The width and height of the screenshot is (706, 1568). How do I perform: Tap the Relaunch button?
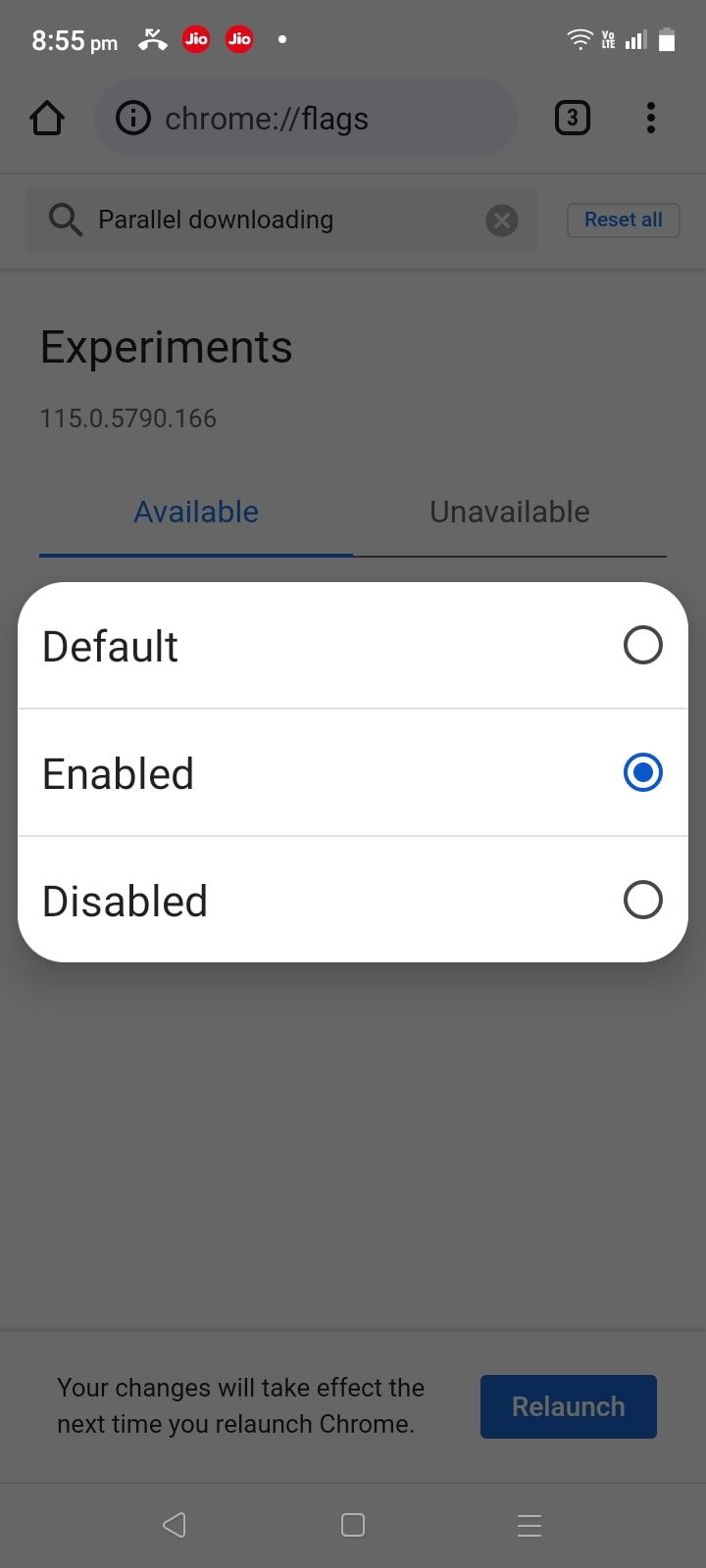pos(568,1405)
